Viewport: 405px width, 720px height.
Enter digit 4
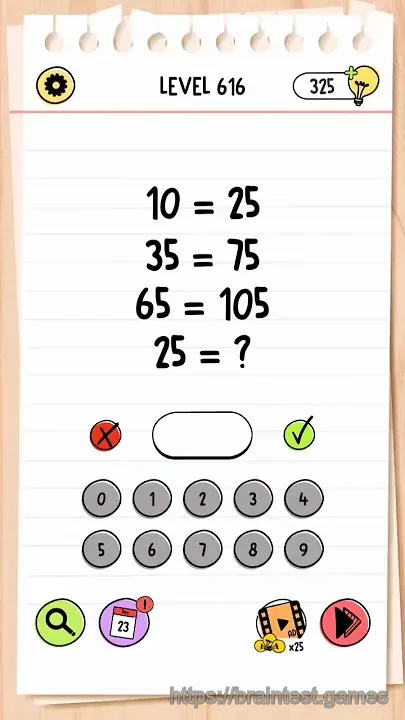tap(304, 499)
